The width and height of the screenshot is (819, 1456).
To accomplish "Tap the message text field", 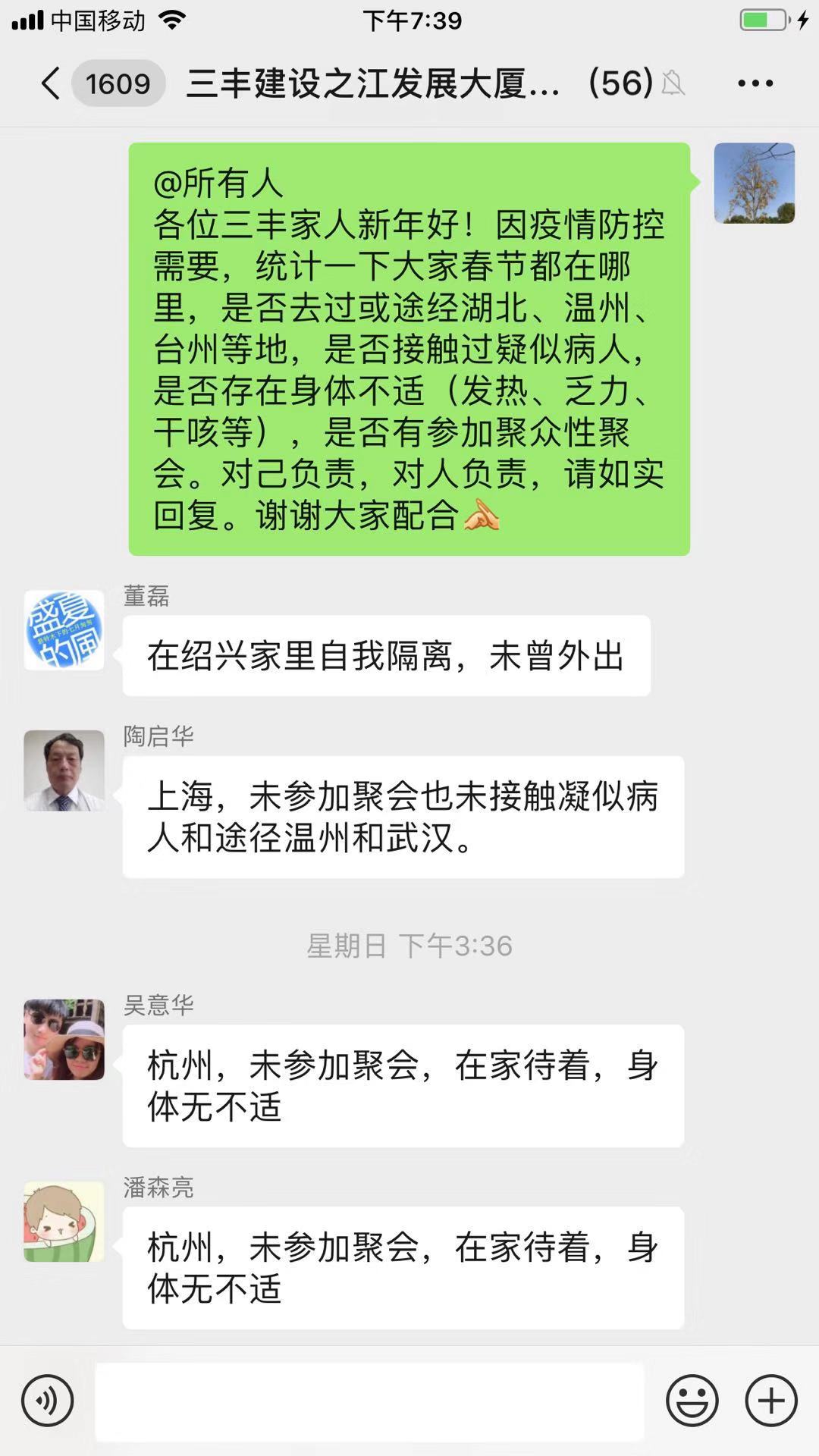I will point(369,1401).
